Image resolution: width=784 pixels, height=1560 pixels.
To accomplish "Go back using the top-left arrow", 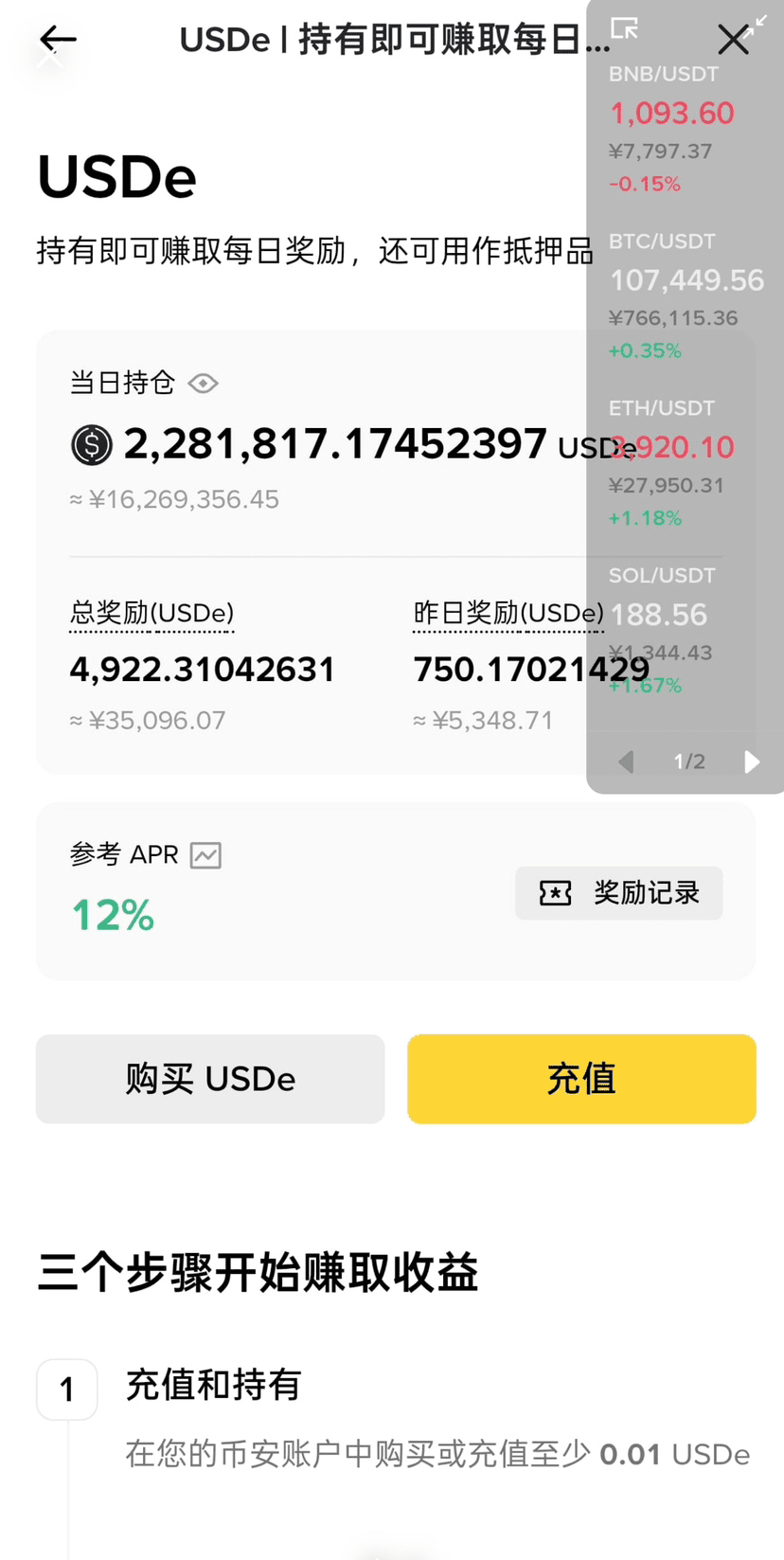I will (x=58, y=39).
